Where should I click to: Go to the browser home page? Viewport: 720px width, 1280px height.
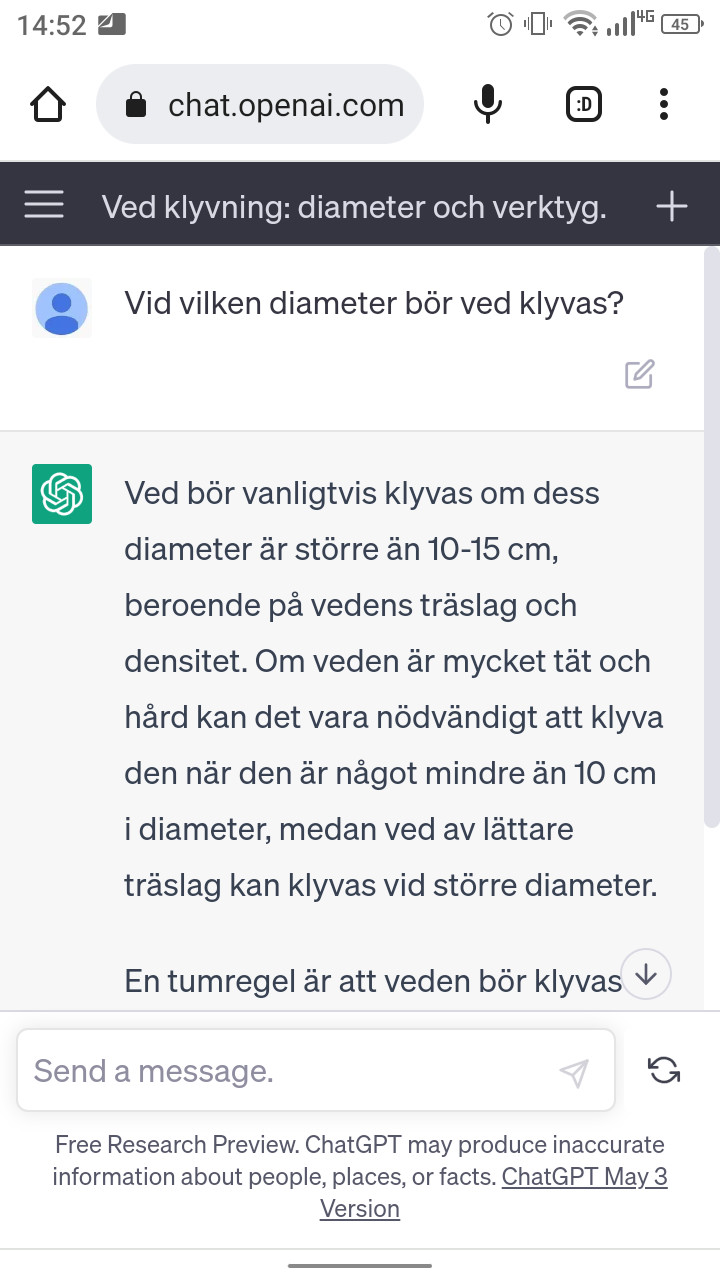coord(48,105)
